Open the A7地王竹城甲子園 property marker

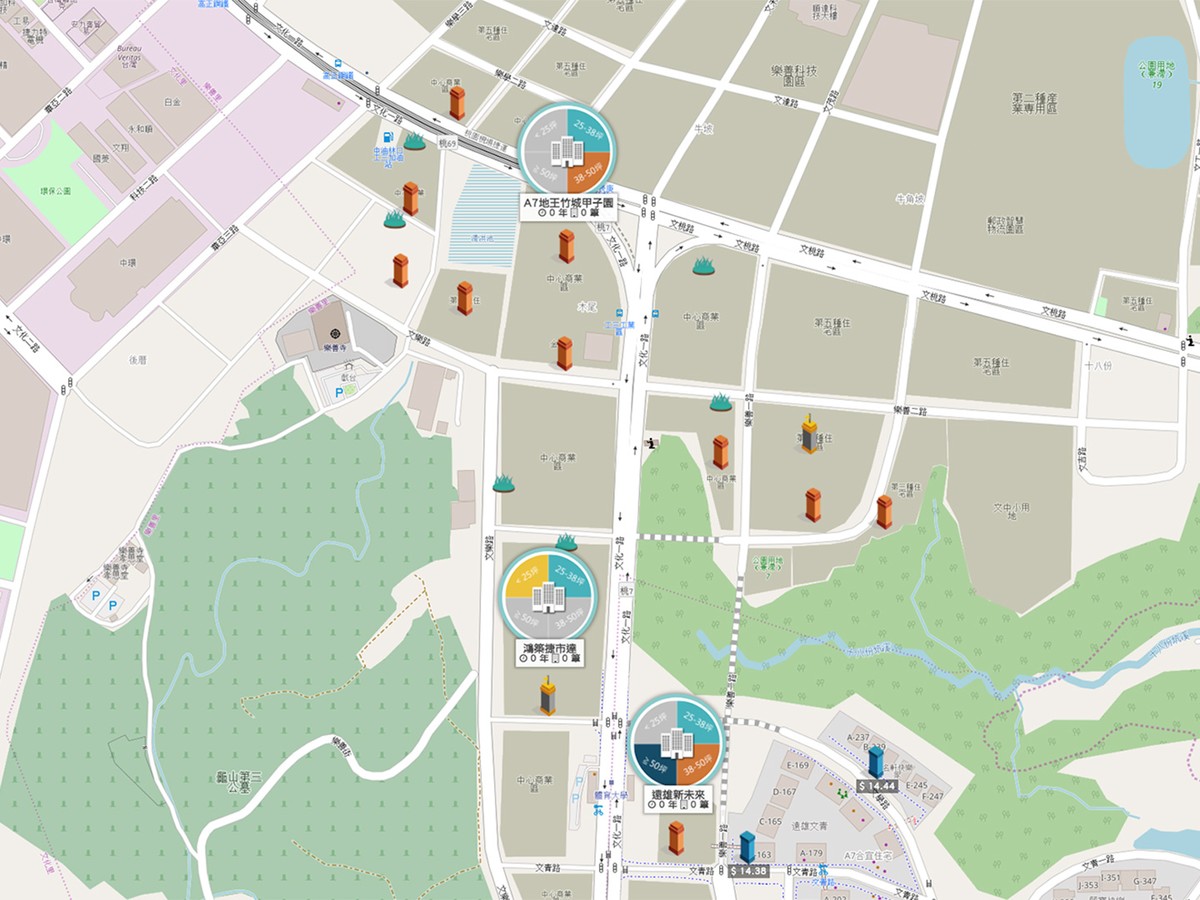567,153
